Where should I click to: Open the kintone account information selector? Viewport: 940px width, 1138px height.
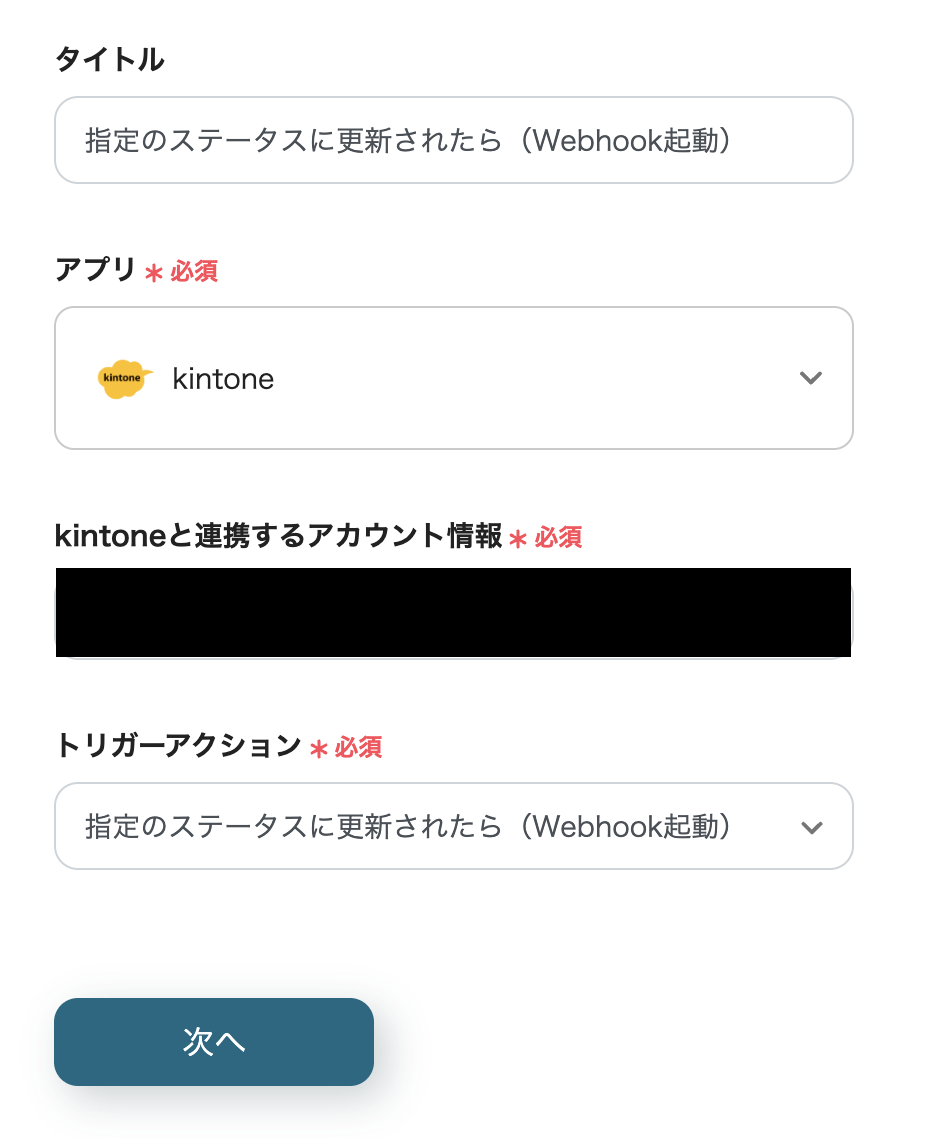coord(453,612)
